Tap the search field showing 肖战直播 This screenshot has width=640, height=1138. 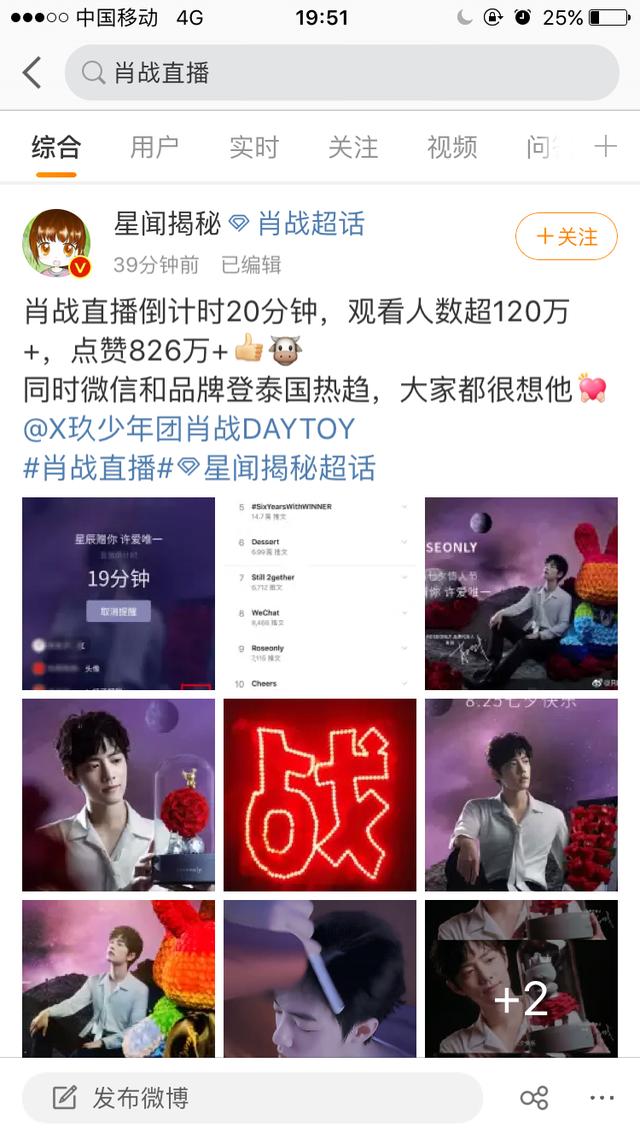point(340,73)
